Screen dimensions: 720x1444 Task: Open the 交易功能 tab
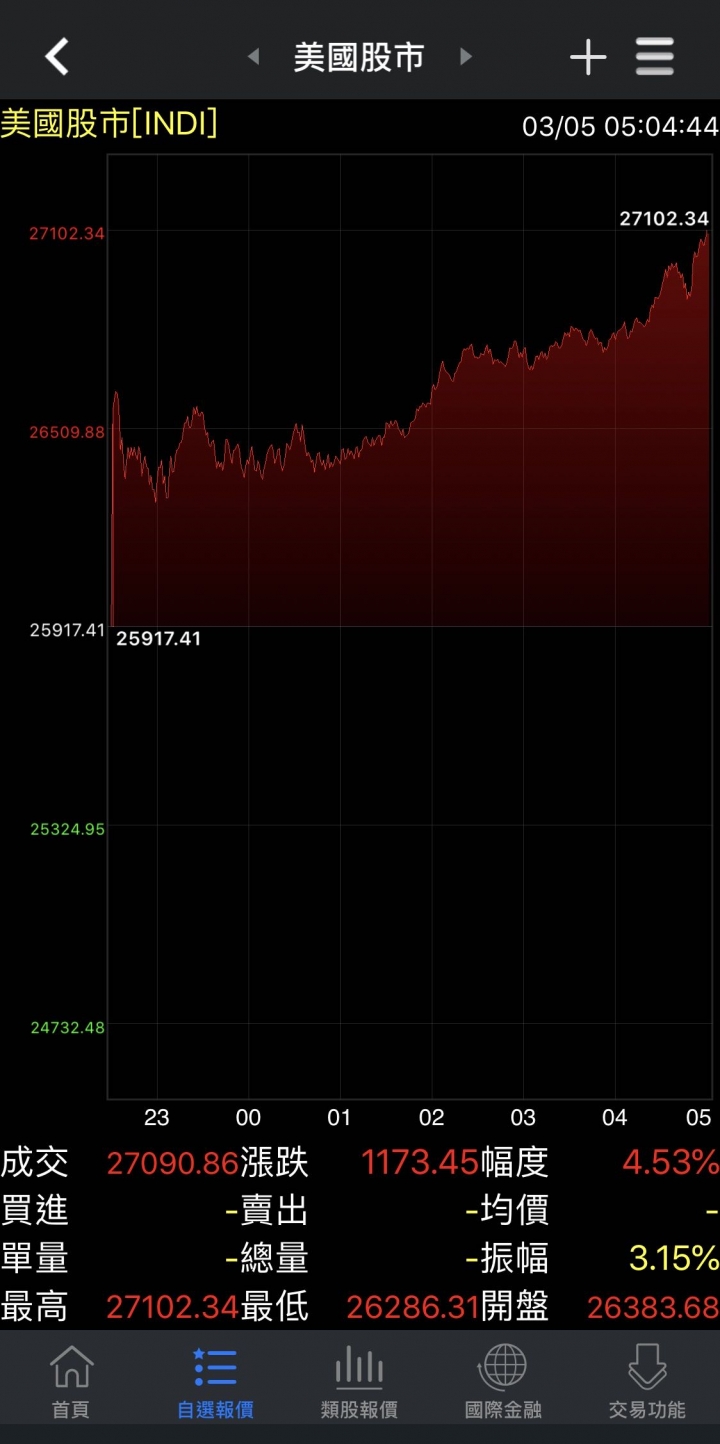pos(647,1383)
